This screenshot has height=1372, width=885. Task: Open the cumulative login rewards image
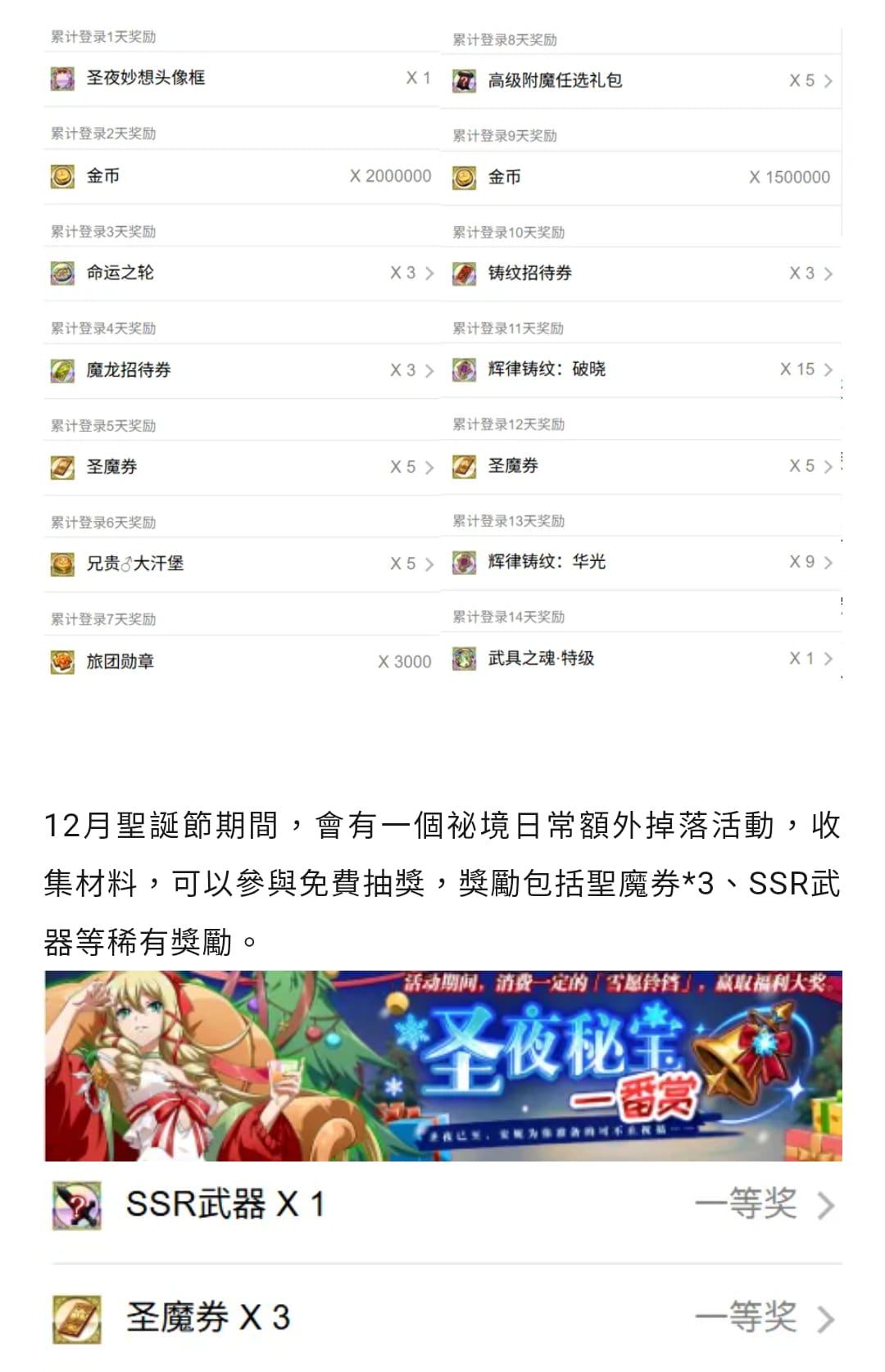442,352
